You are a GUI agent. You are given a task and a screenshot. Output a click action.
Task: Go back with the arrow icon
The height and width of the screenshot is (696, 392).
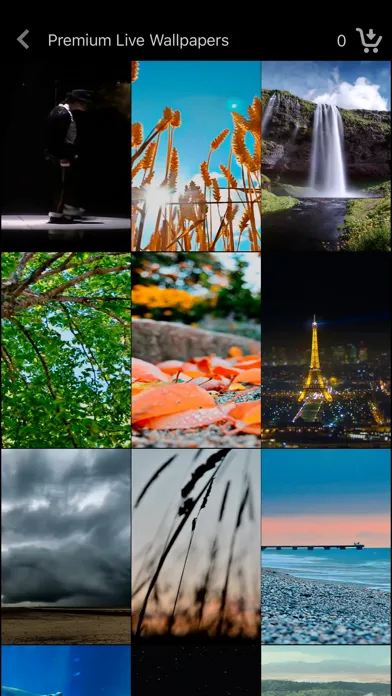[23, 40]
